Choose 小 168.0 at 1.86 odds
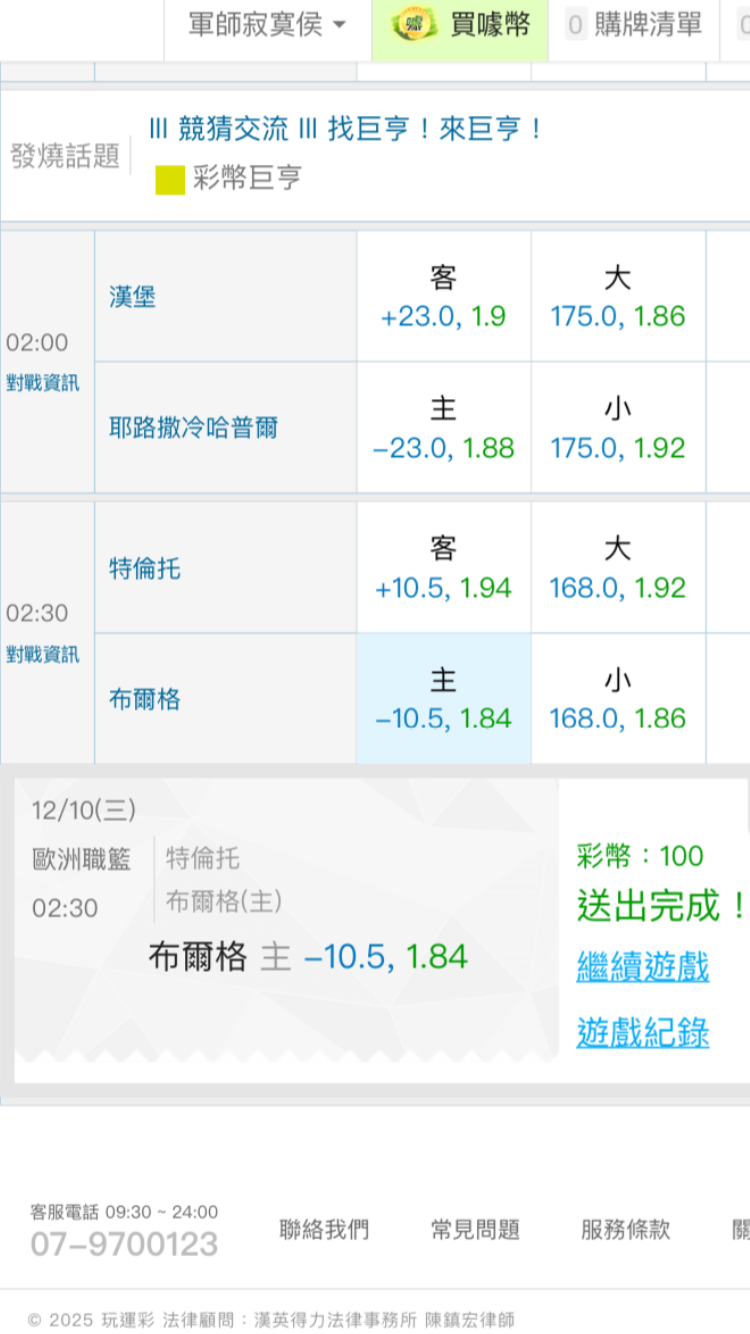750x1334 pixels. point(618,699)
